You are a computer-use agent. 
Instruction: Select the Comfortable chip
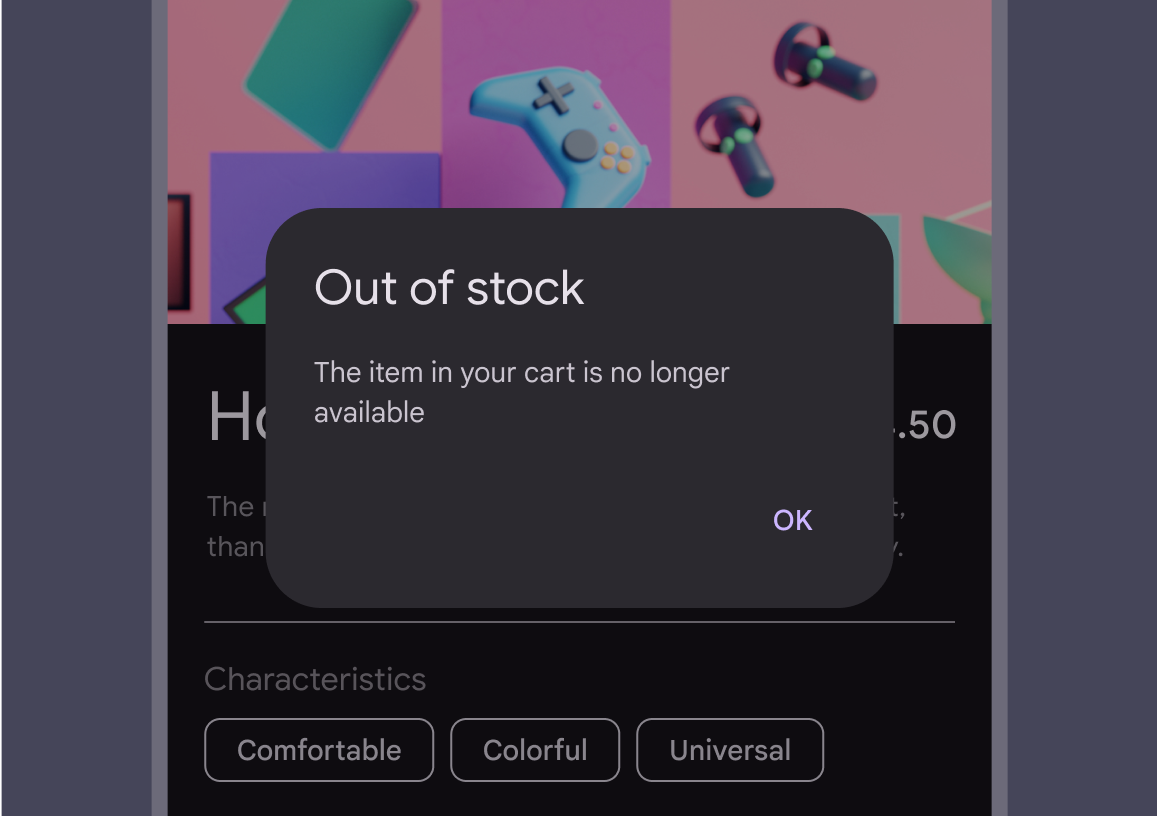(319, 750)
